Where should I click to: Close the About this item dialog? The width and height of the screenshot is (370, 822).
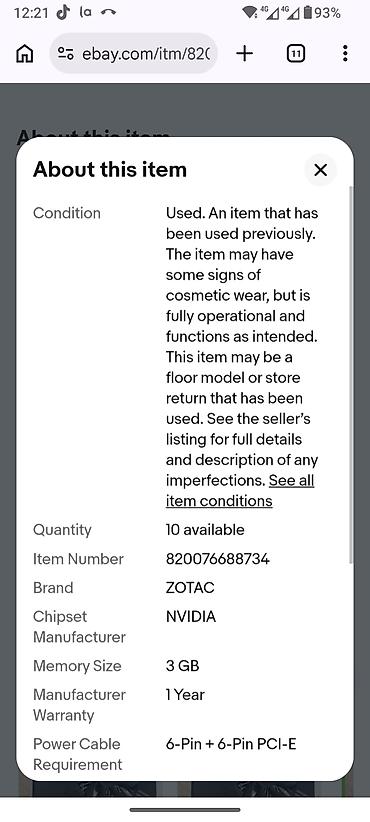click(x=320, y=170)
